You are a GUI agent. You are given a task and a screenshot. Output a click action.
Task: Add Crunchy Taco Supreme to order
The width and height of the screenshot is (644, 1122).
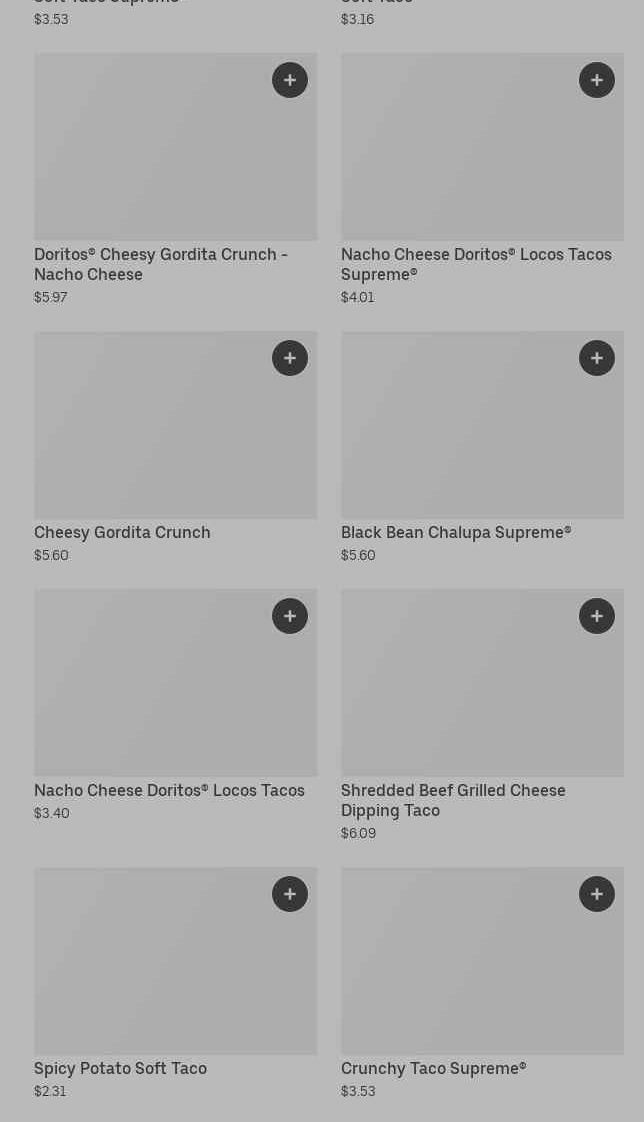click(x=597, y=894)
